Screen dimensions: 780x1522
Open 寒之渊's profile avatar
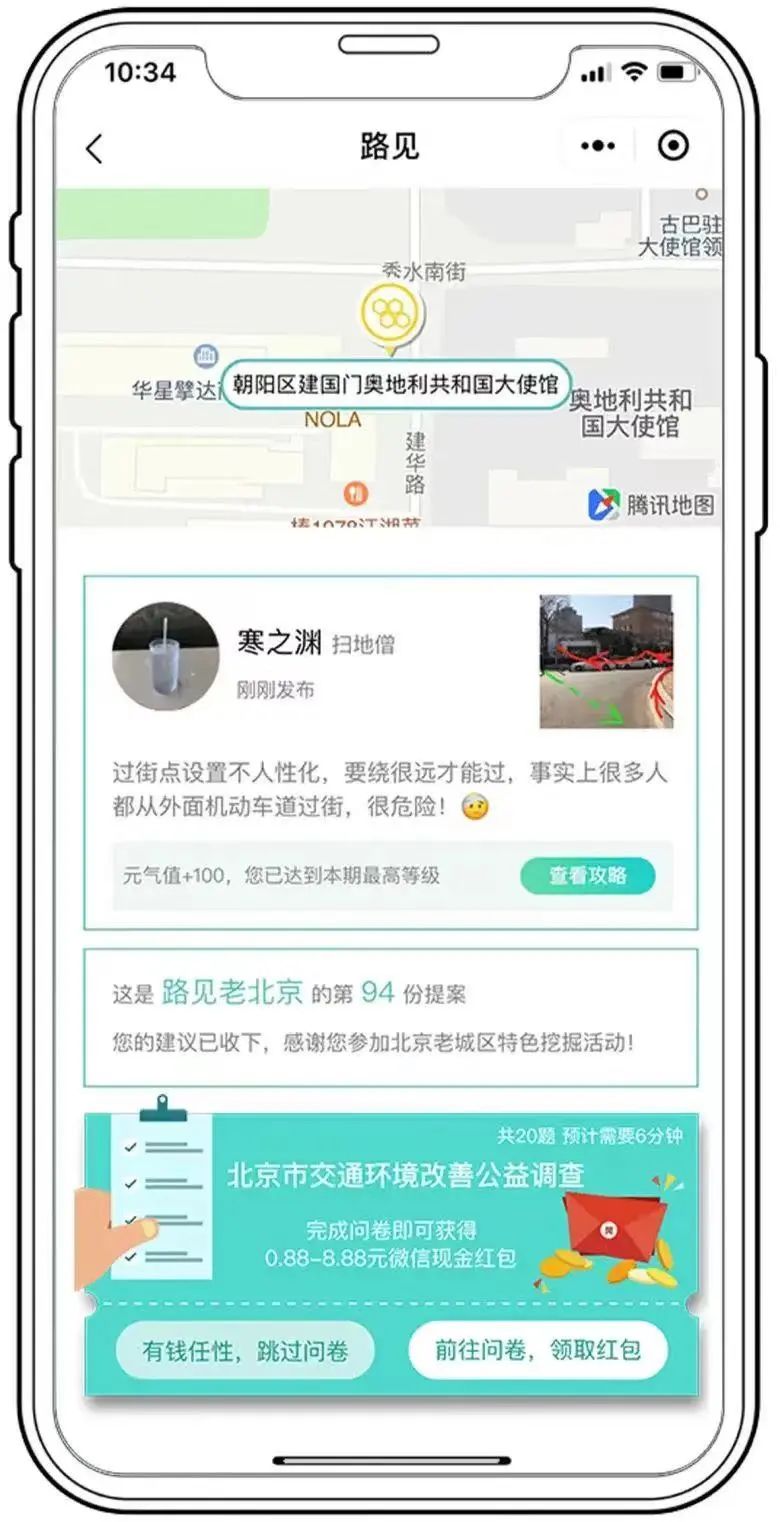(x=165, y=655)
